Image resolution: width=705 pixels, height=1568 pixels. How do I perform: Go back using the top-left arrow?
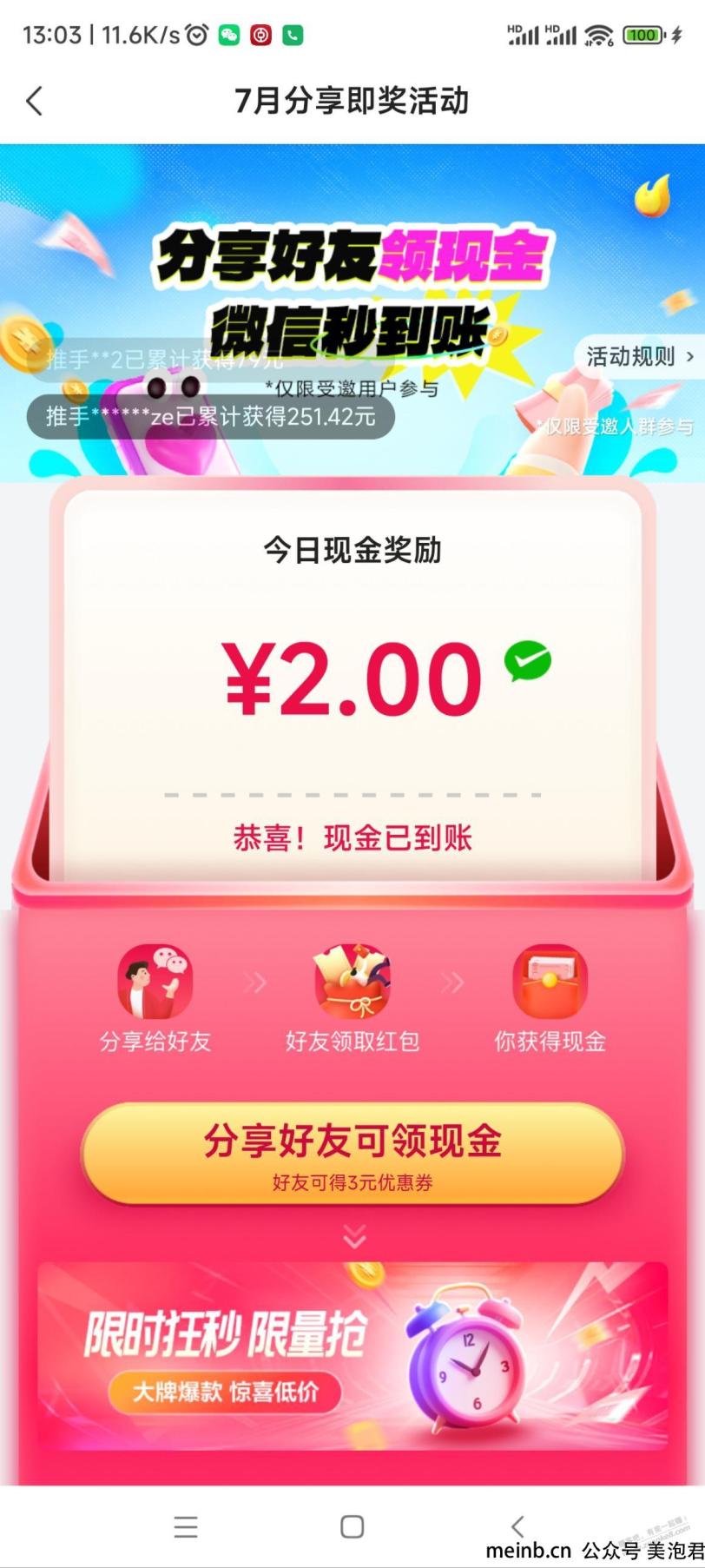pyautogui.click(x=35, y=101)
